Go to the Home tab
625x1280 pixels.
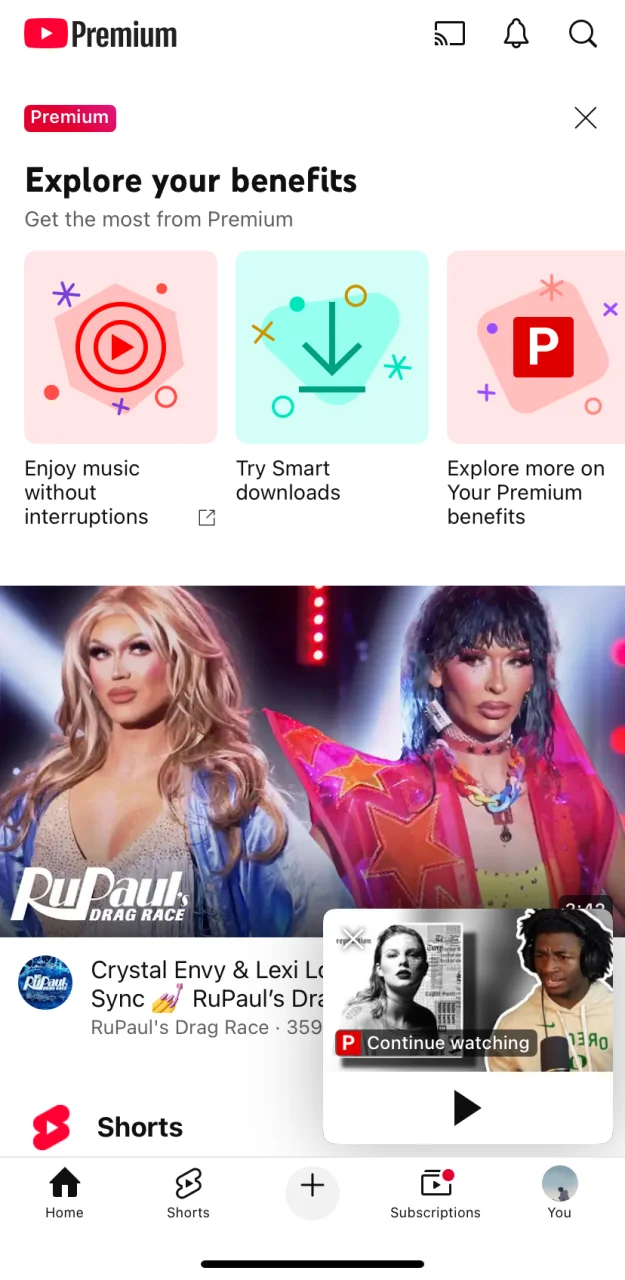coord(64,1194)
